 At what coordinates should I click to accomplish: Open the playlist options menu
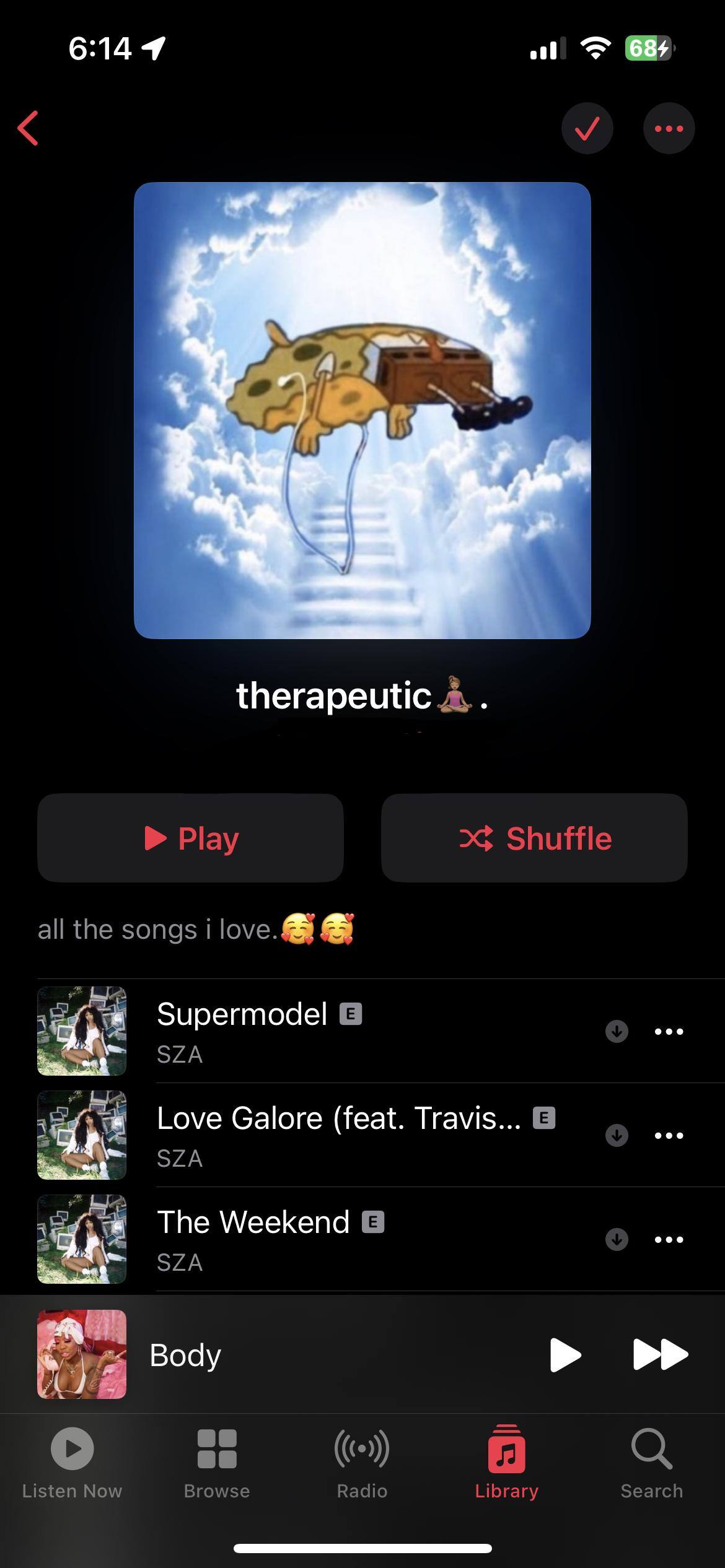[669, 128]
